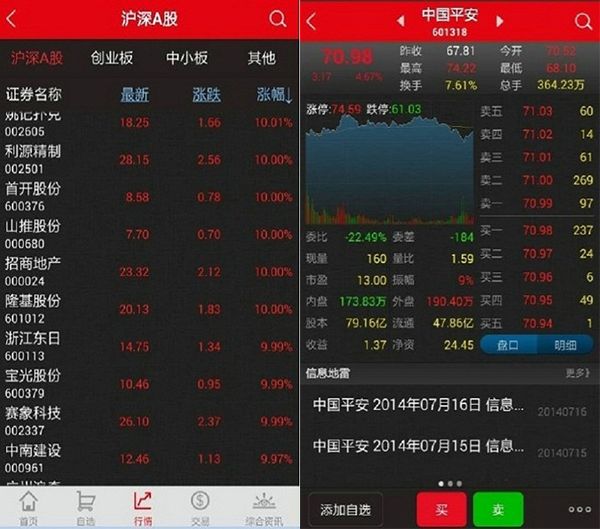
Task: Switch to the 中小板 tab
Action: click(x=186, y=58)
